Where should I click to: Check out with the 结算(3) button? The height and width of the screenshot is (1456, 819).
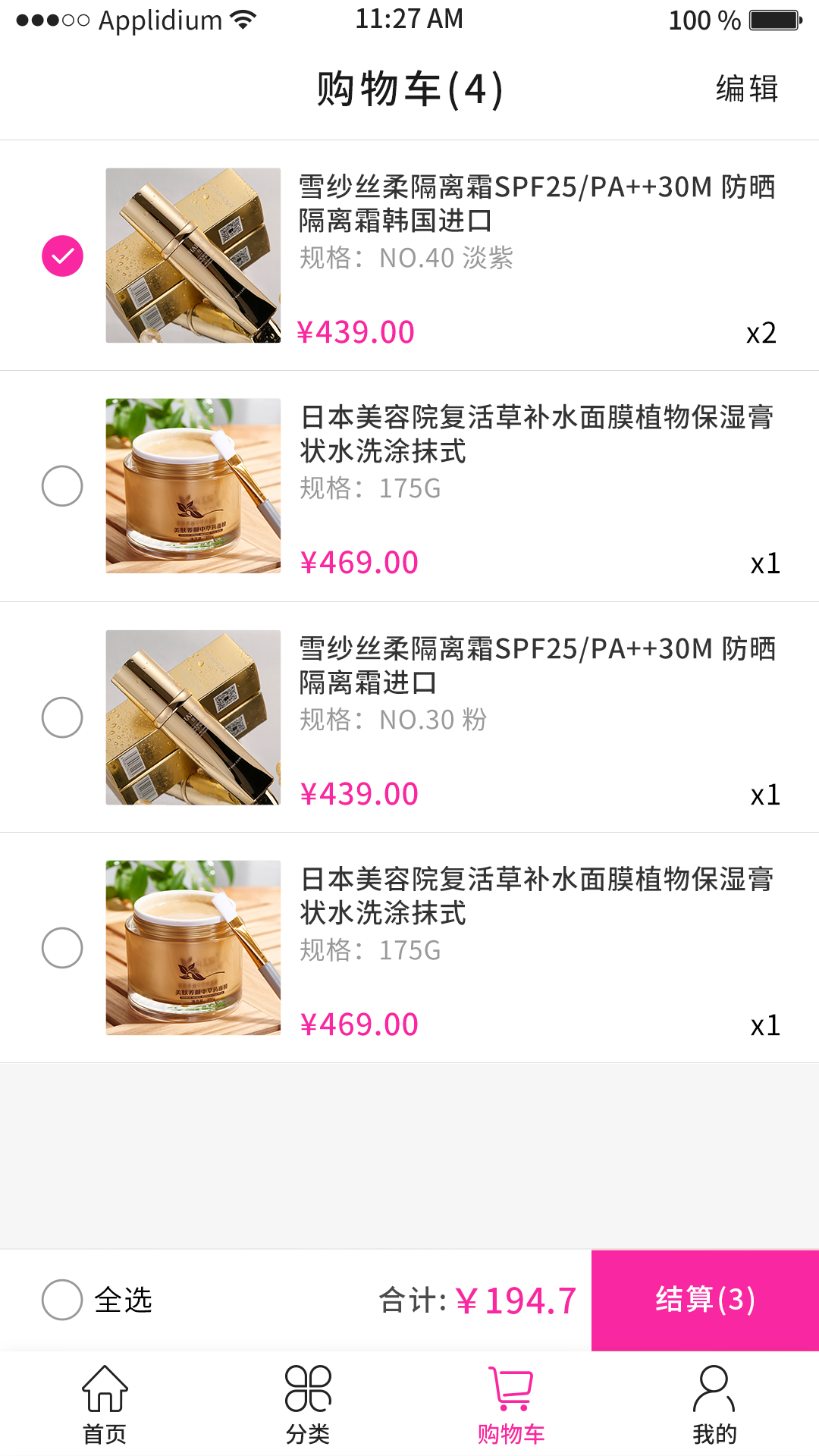coord(704,1300)
